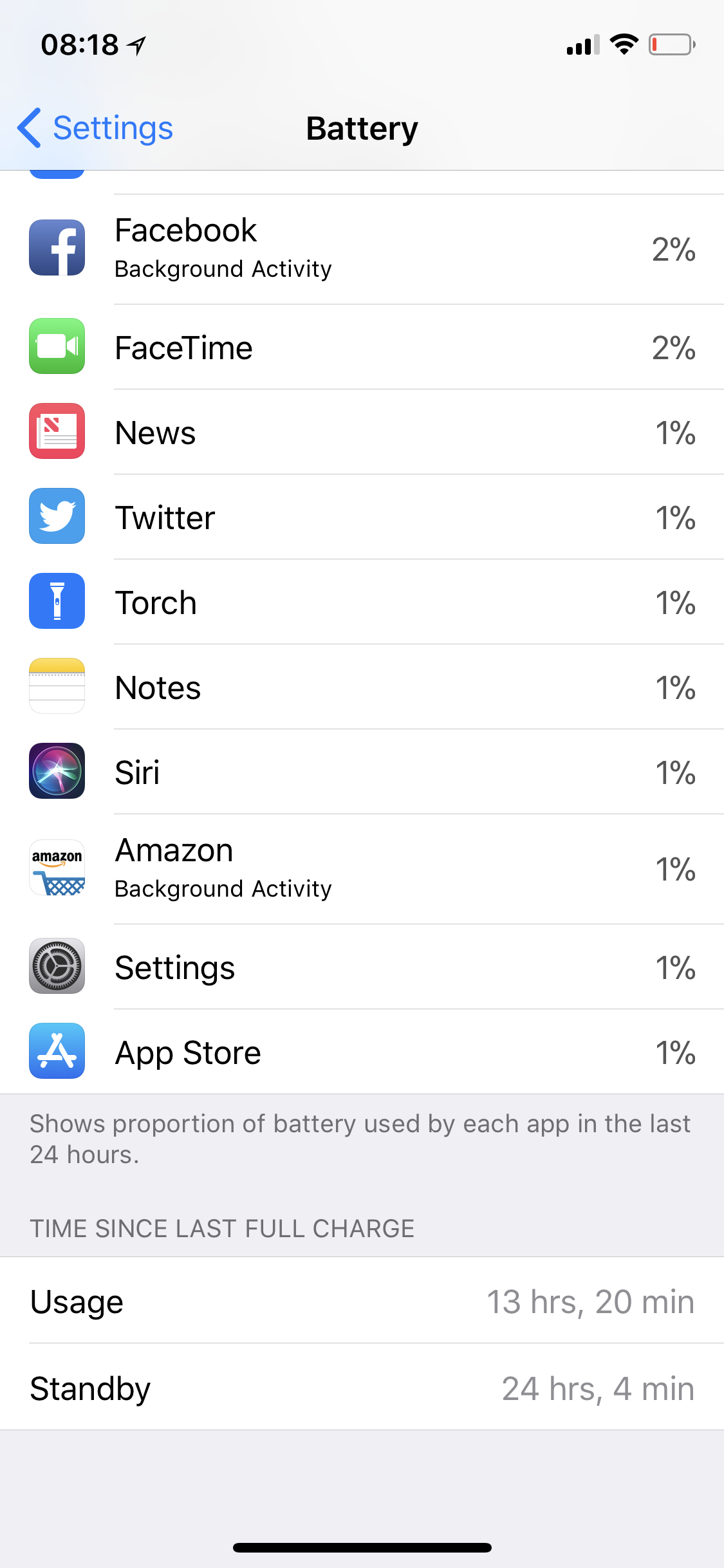Tap the Facebook battery usage row

(362, 249)
